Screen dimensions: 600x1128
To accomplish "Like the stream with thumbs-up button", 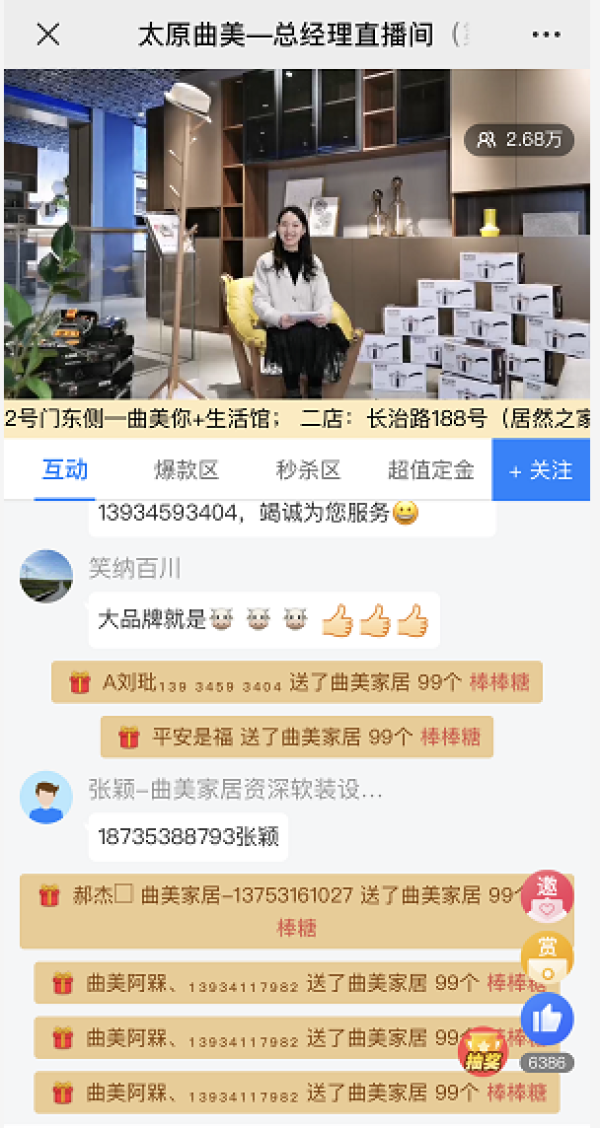I will [547, 1020].
